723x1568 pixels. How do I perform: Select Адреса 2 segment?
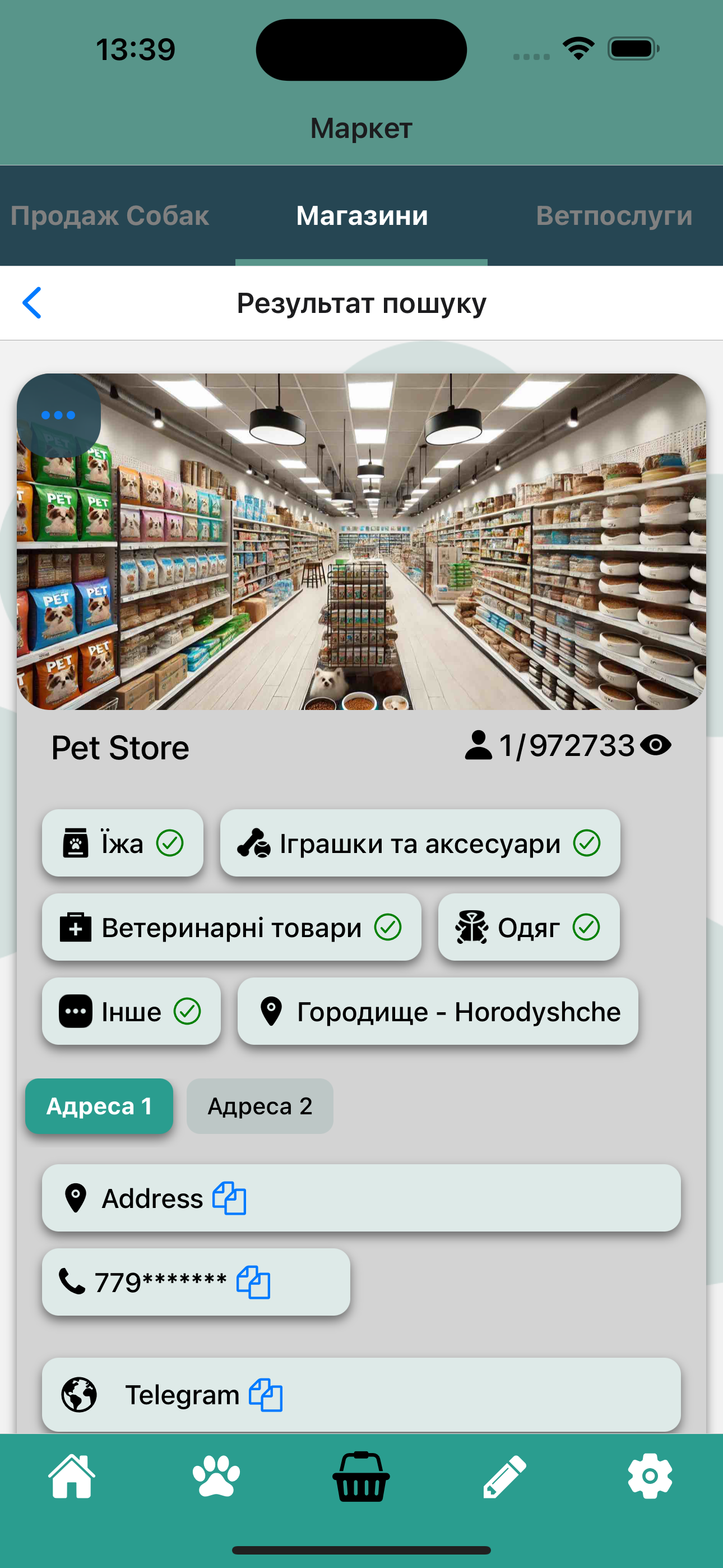coord(260,1106)
